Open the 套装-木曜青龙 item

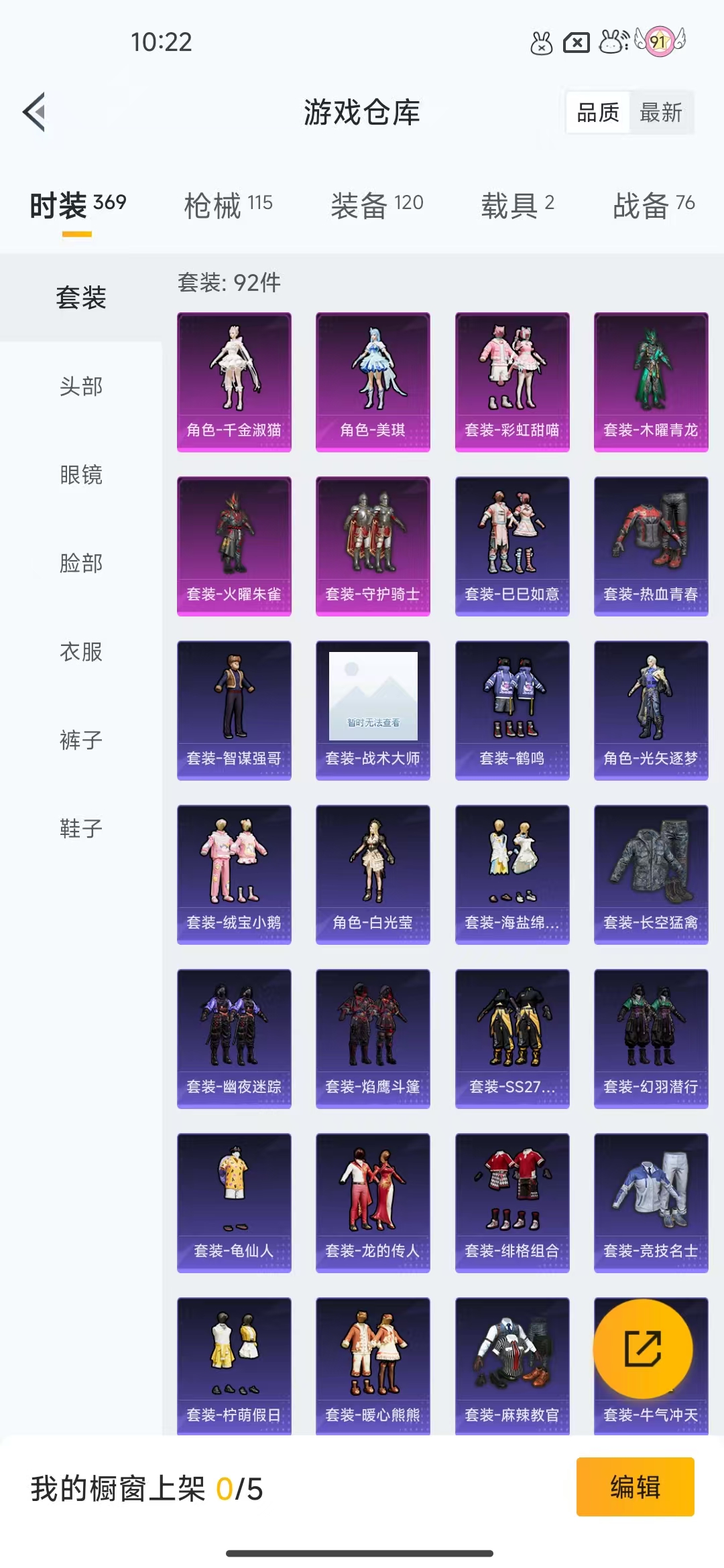click(651, 382)
